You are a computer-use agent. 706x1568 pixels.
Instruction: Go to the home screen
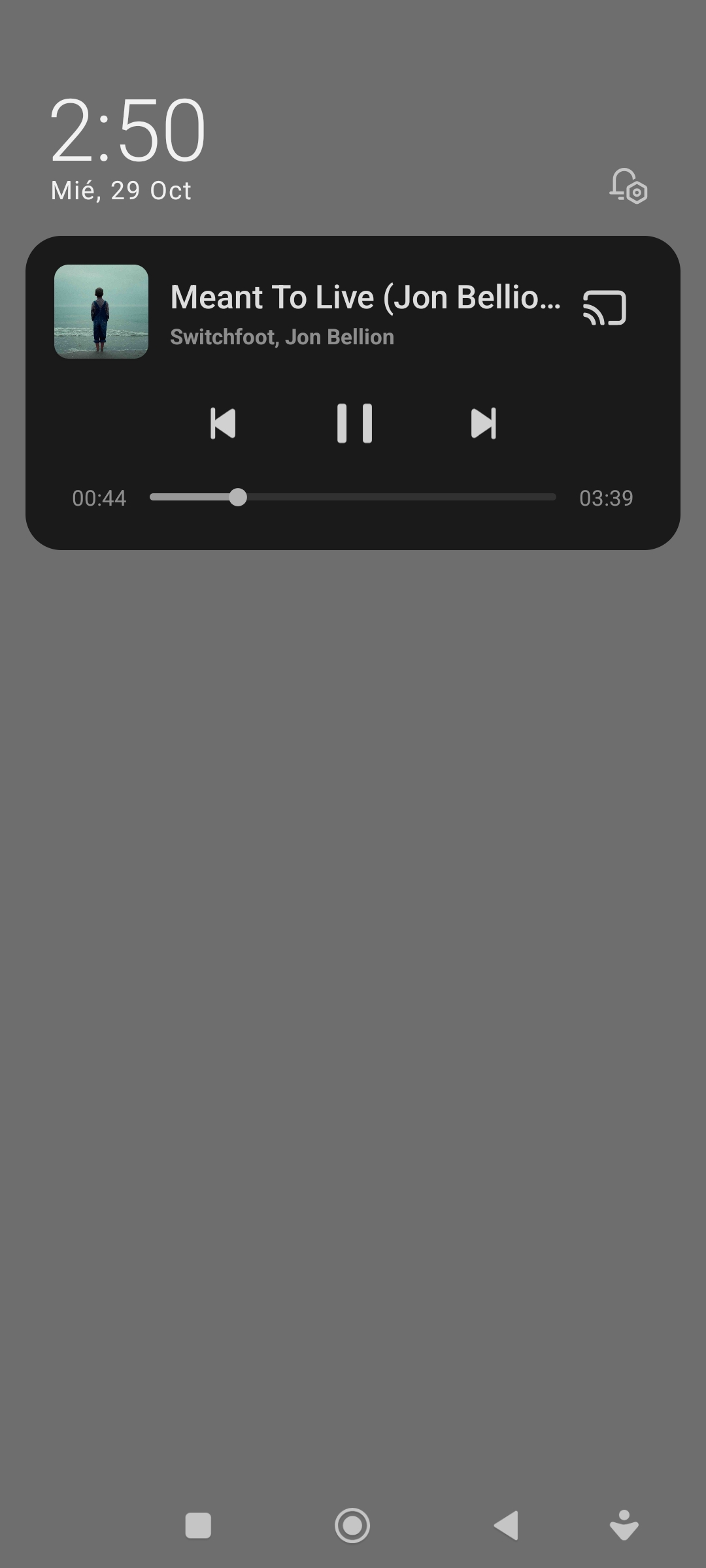click(x=352, y=1526)
